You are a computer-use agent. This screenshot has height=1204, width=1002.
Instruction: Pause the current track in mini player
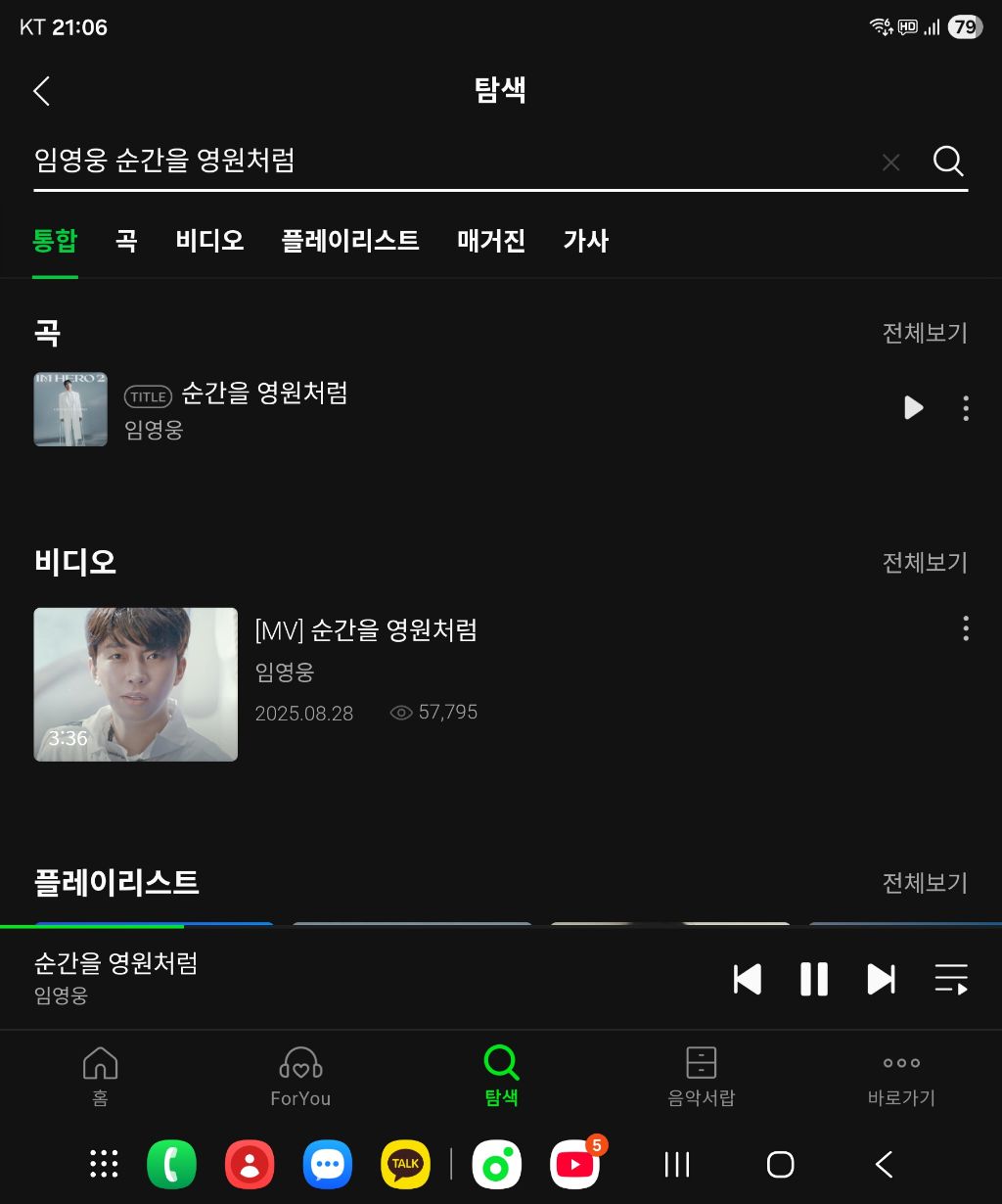814,979
